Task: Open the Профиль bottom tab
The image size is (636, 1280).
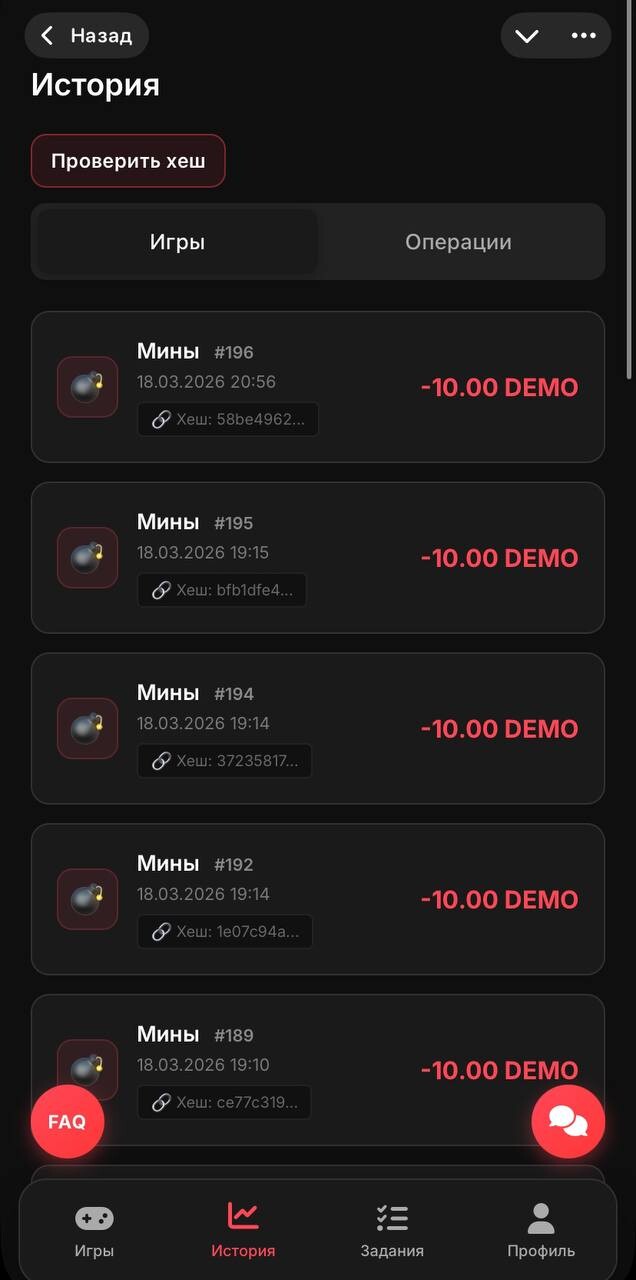Action: pyautogui.click(x=541, y=1230)
